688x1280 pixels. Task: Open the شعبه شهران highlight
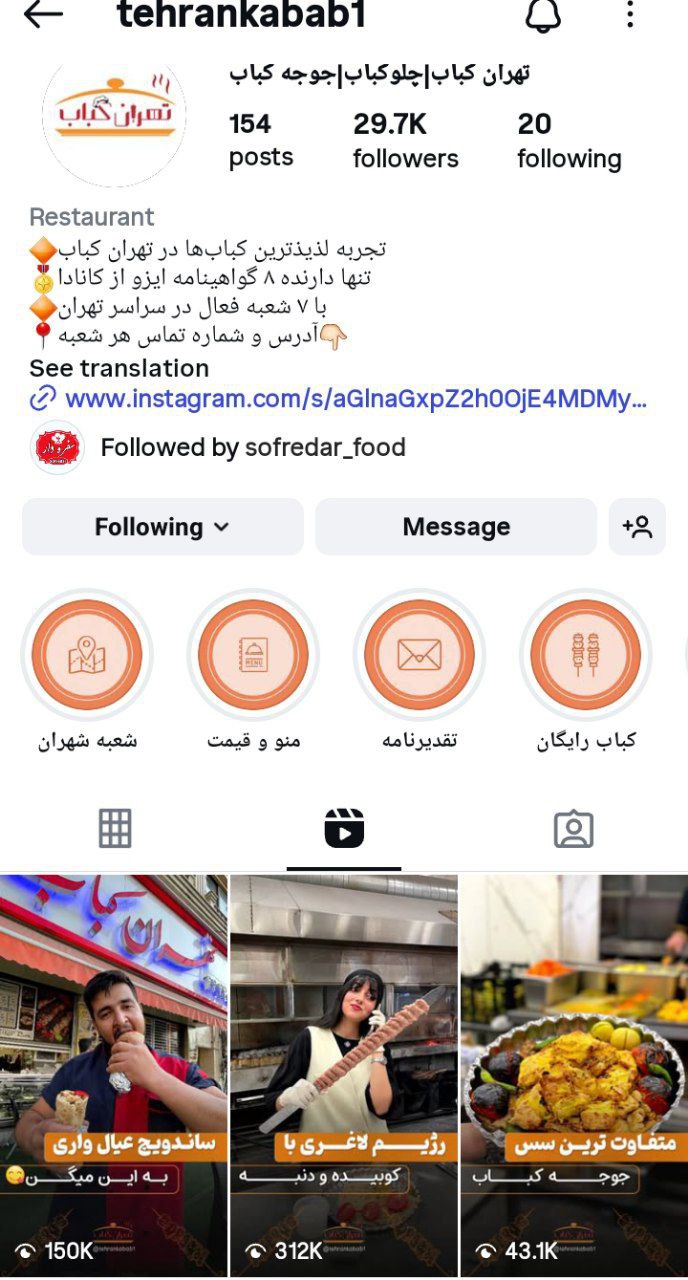(87, 655)
